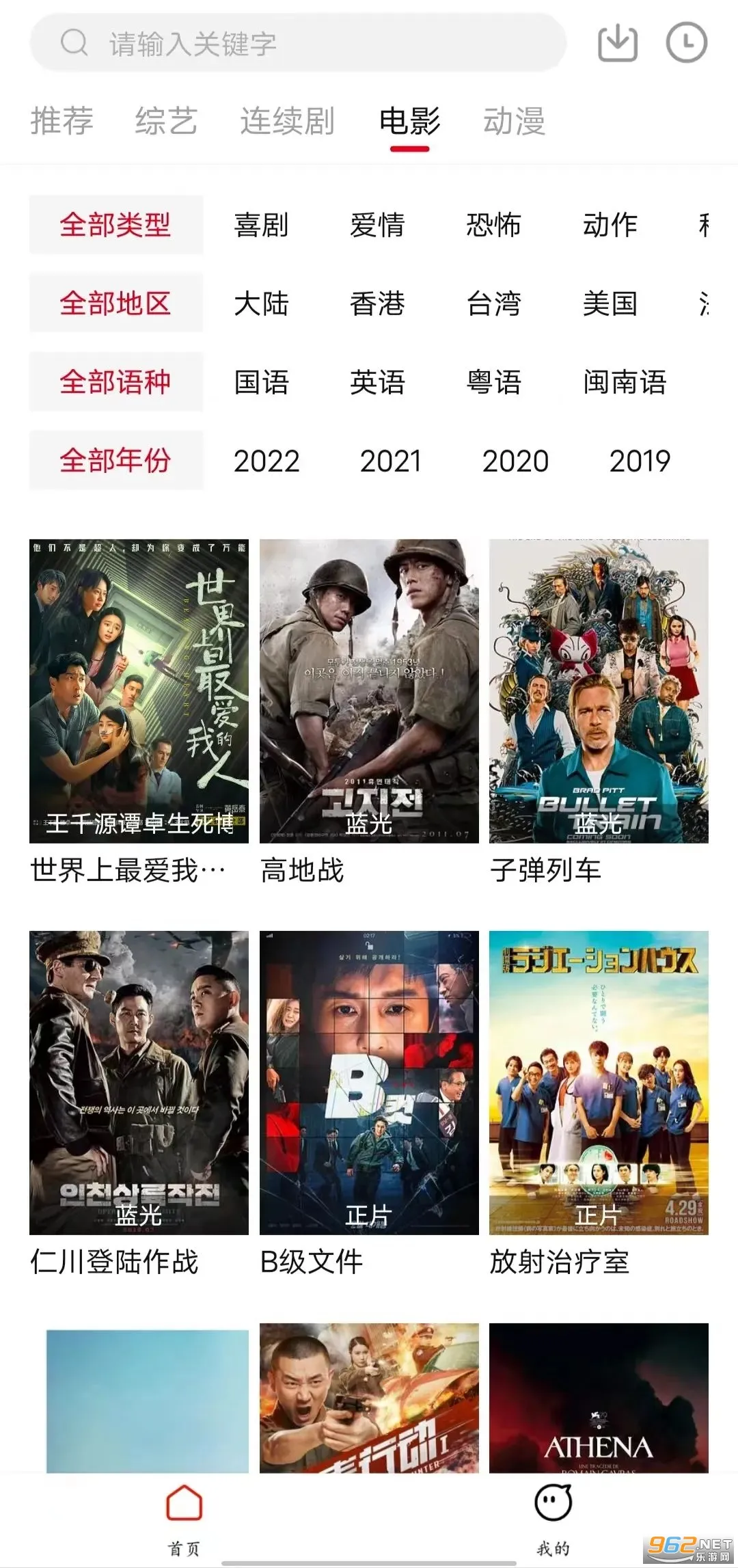Choose the 美国 region filter
The width and height of the screenshot is (738, 1568).
610,303
